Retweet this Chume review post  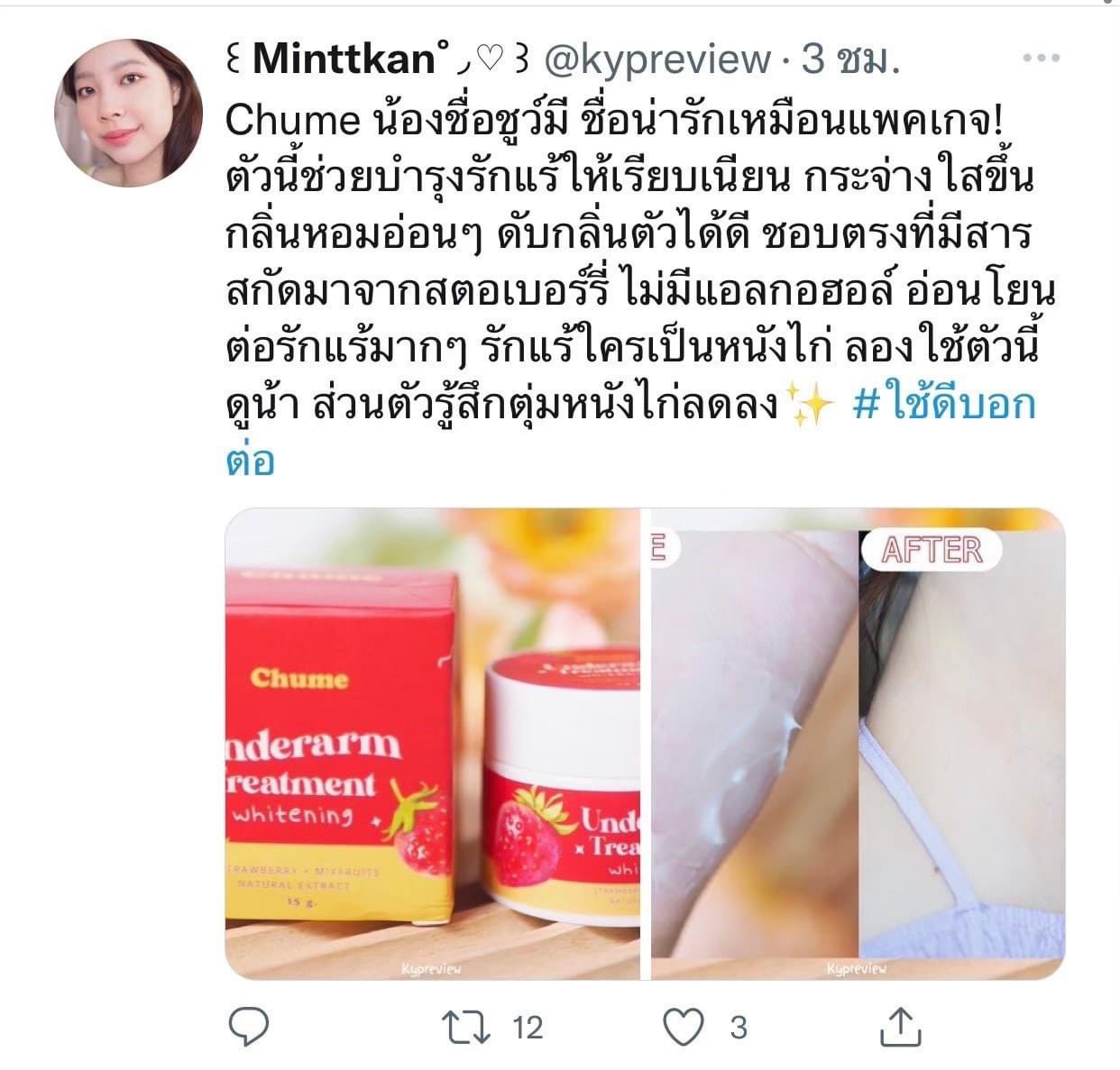click(x=467, y=1027)
